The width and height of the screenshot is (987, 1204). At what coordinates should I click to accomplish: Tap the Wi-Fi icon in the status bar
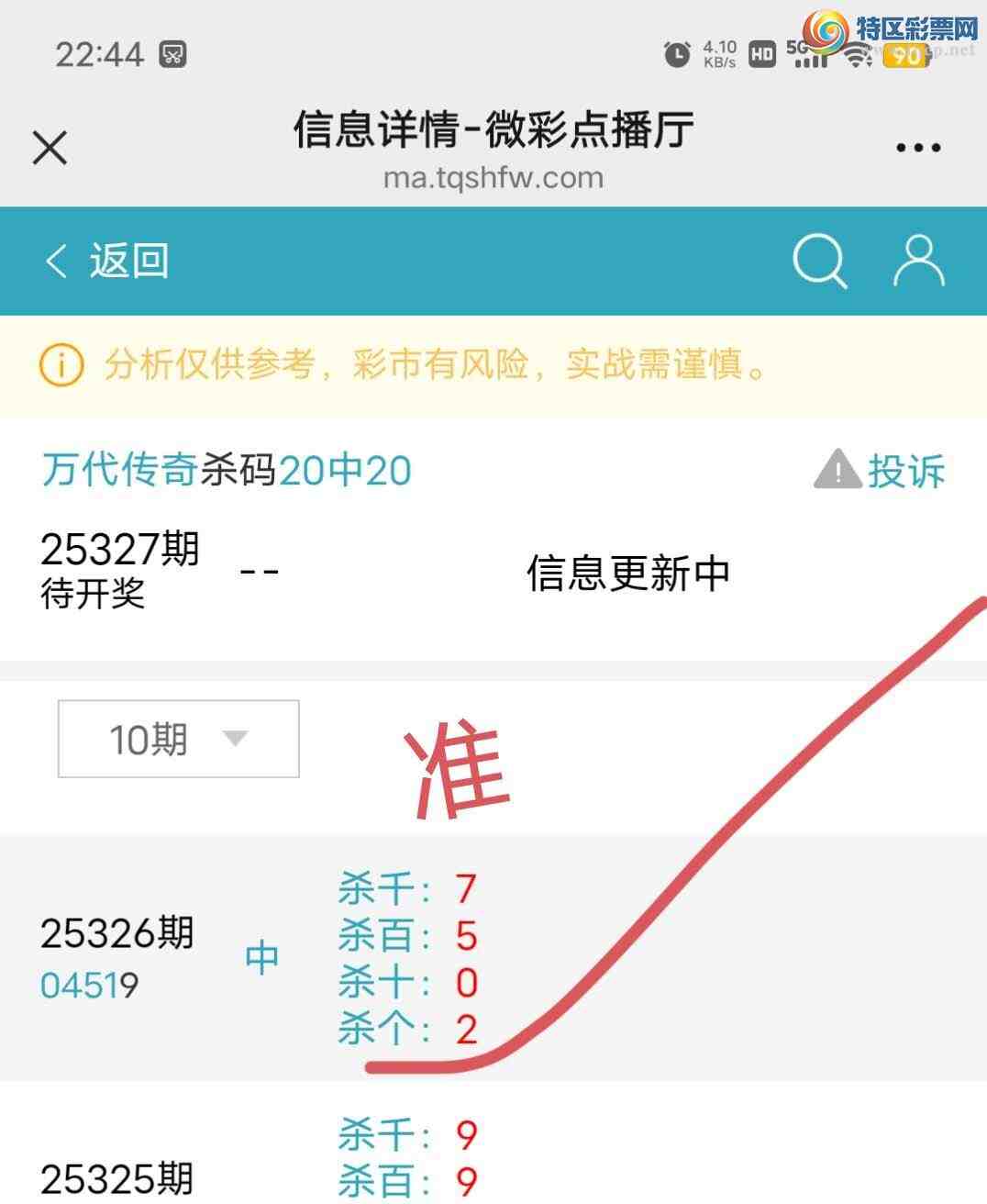click(859, 53)
